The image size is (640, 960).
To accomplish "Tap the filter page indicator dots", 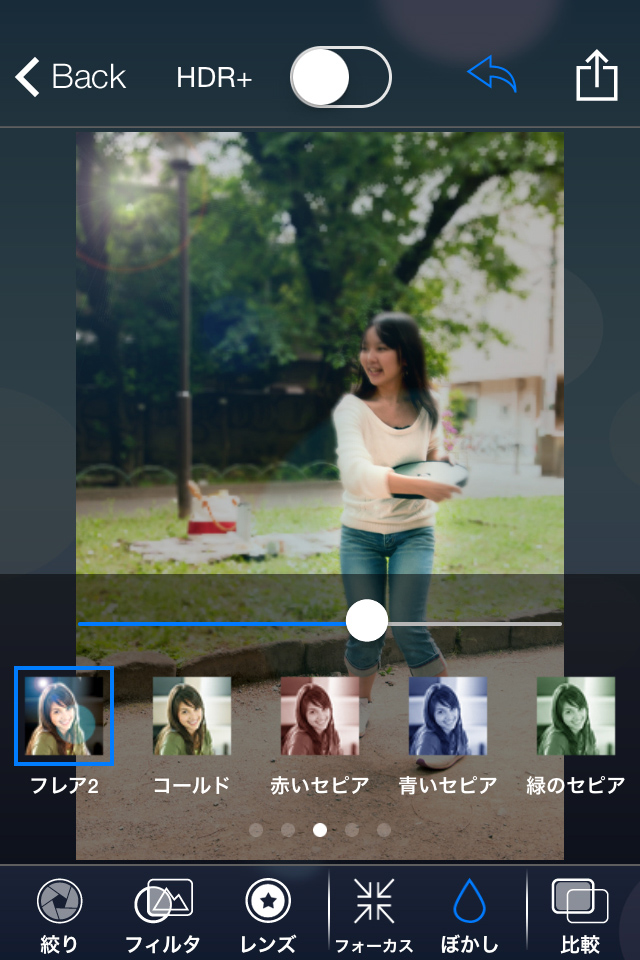I will click(320, 829).
